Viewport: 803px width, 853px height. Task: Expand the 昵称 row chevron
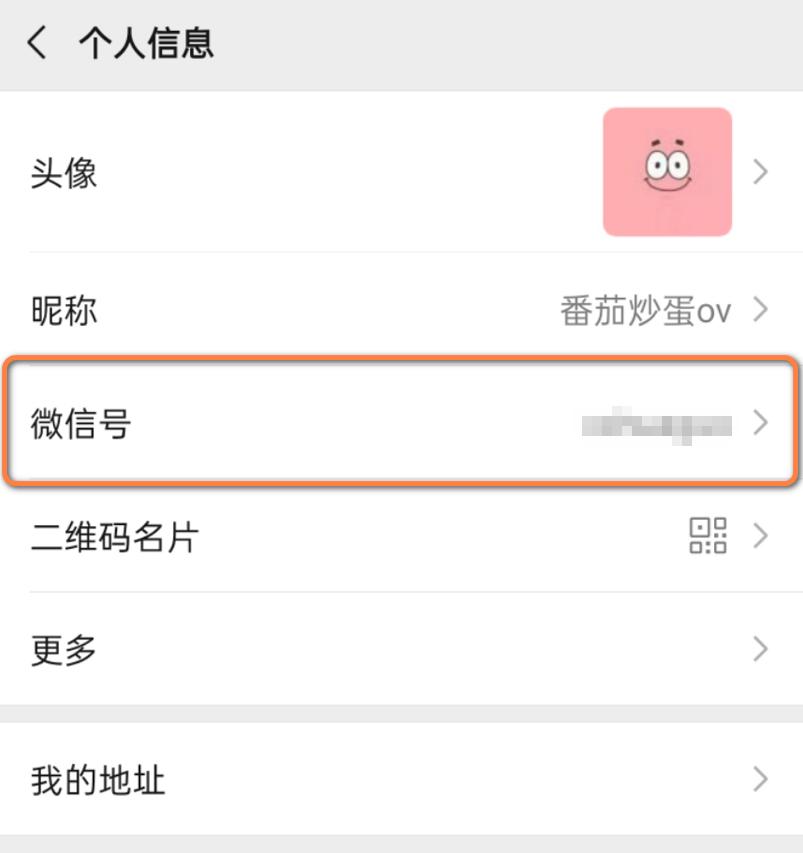[762, 311]
